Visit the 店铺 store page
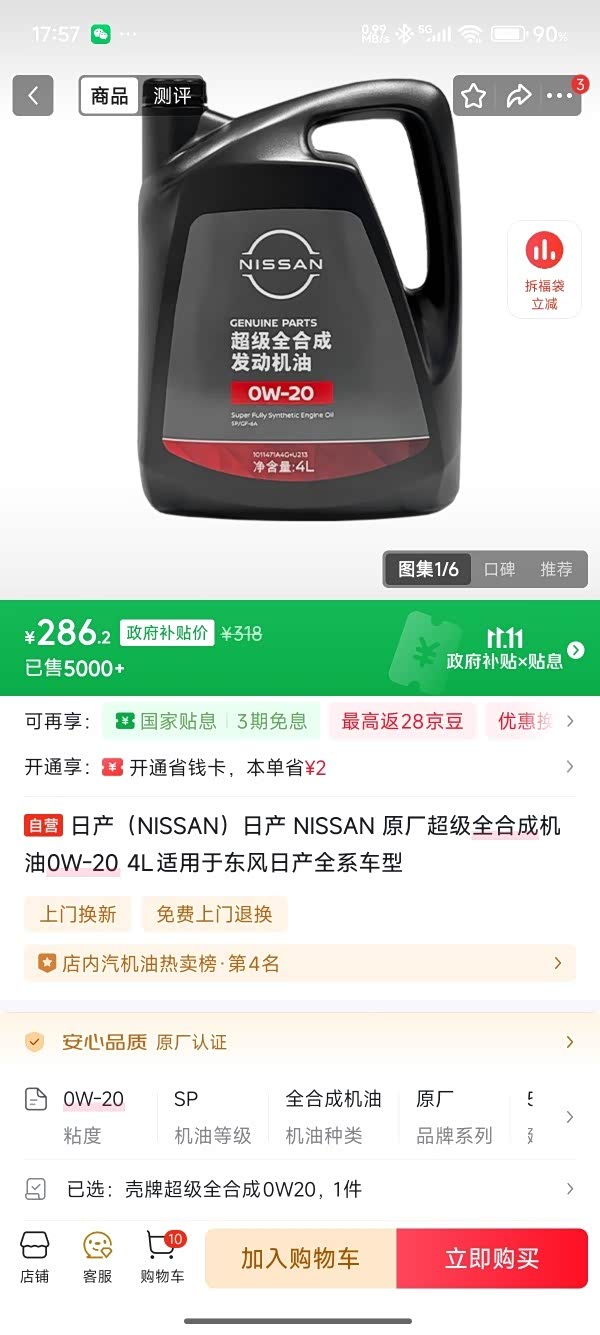This screenshot has width=600, height=1335. click(x=34, y=1257)
